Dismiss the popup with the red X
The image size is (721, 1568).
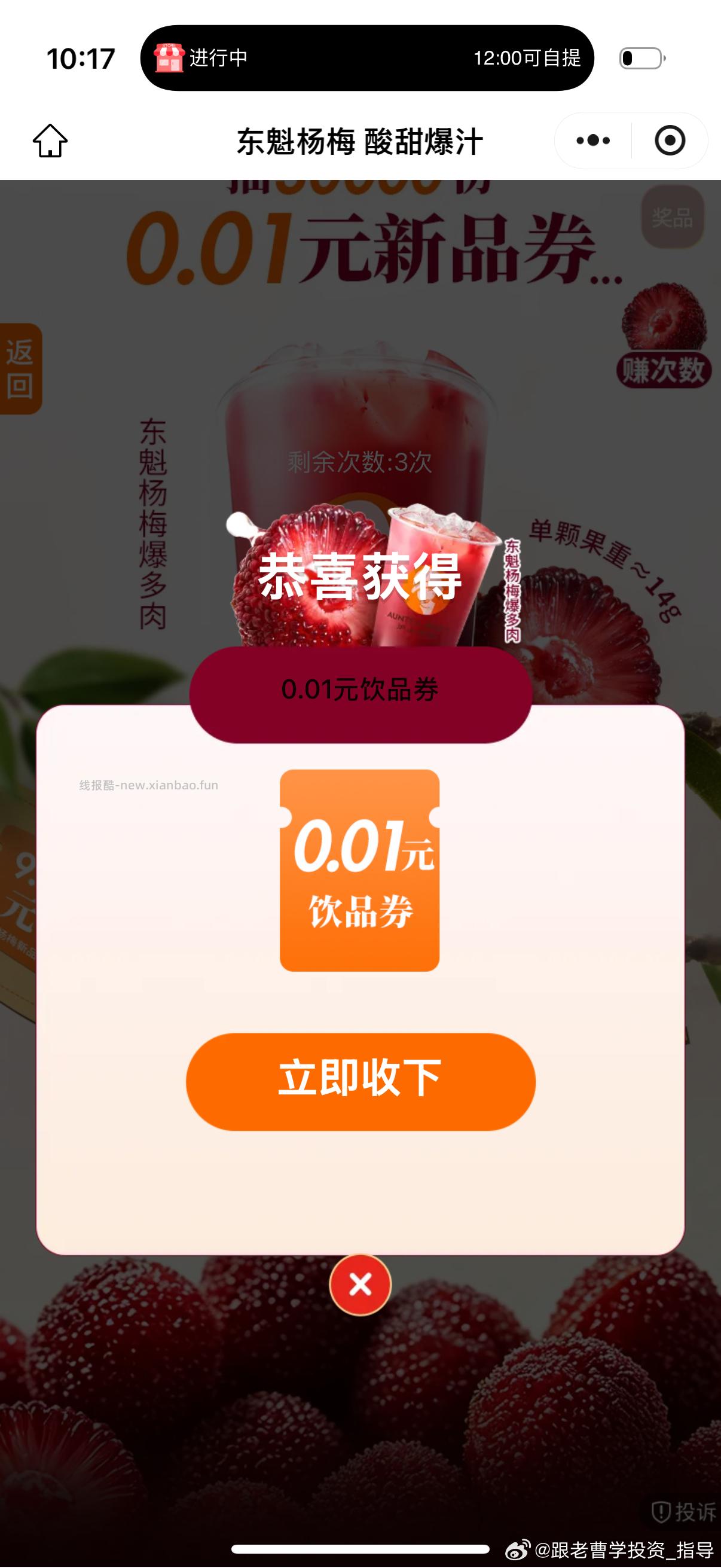[x=360, y=1283]
